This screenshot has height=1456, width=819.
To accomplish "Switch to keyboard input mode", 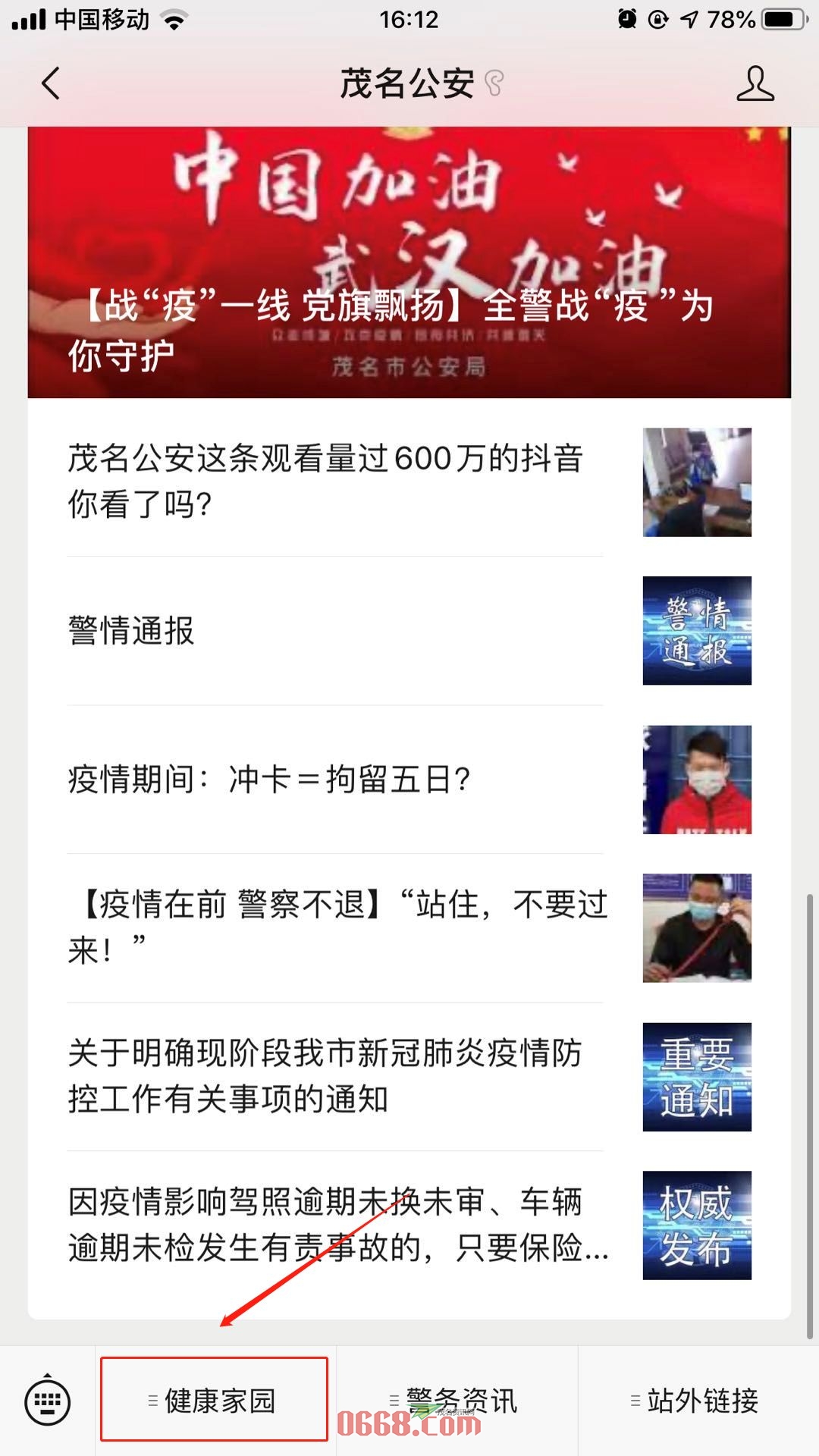I will tap(48, 1401).
